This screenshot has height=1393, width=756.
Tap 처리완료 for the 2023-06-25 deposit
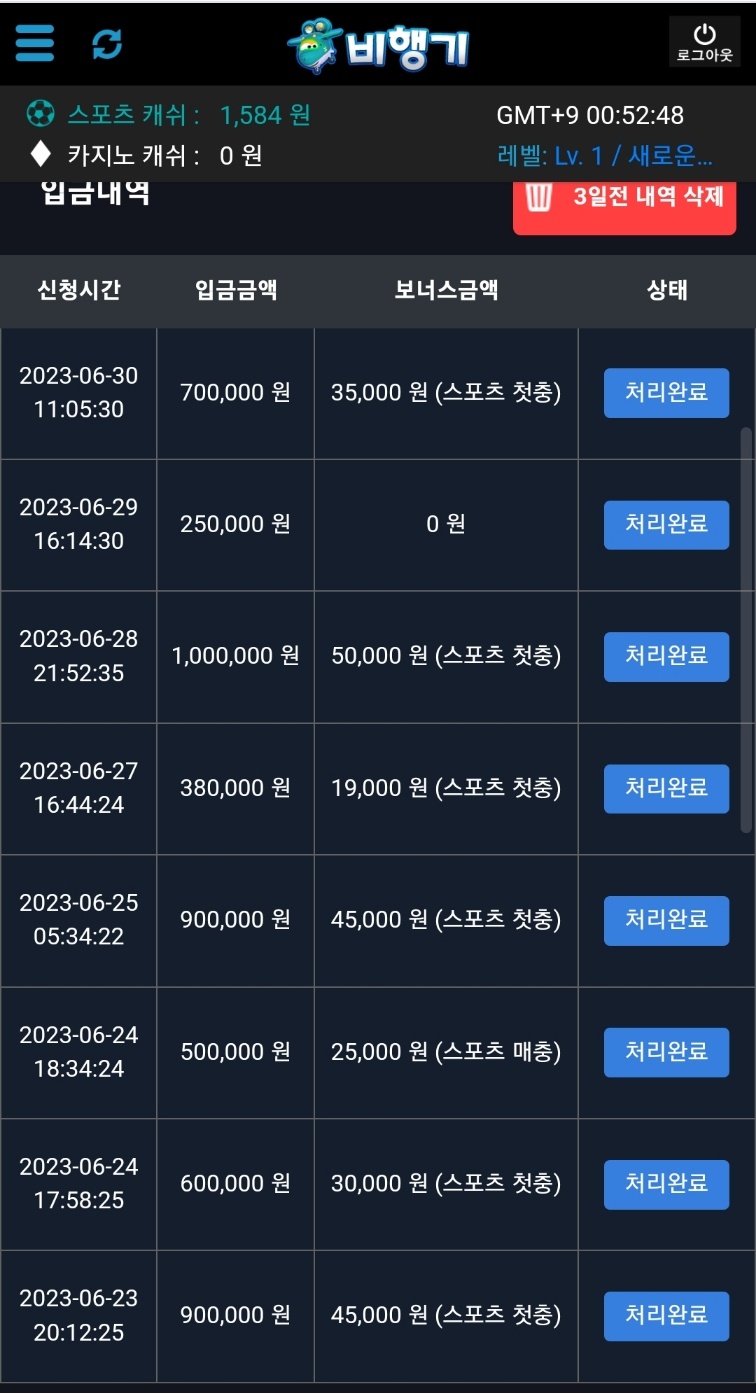[666, 921]
